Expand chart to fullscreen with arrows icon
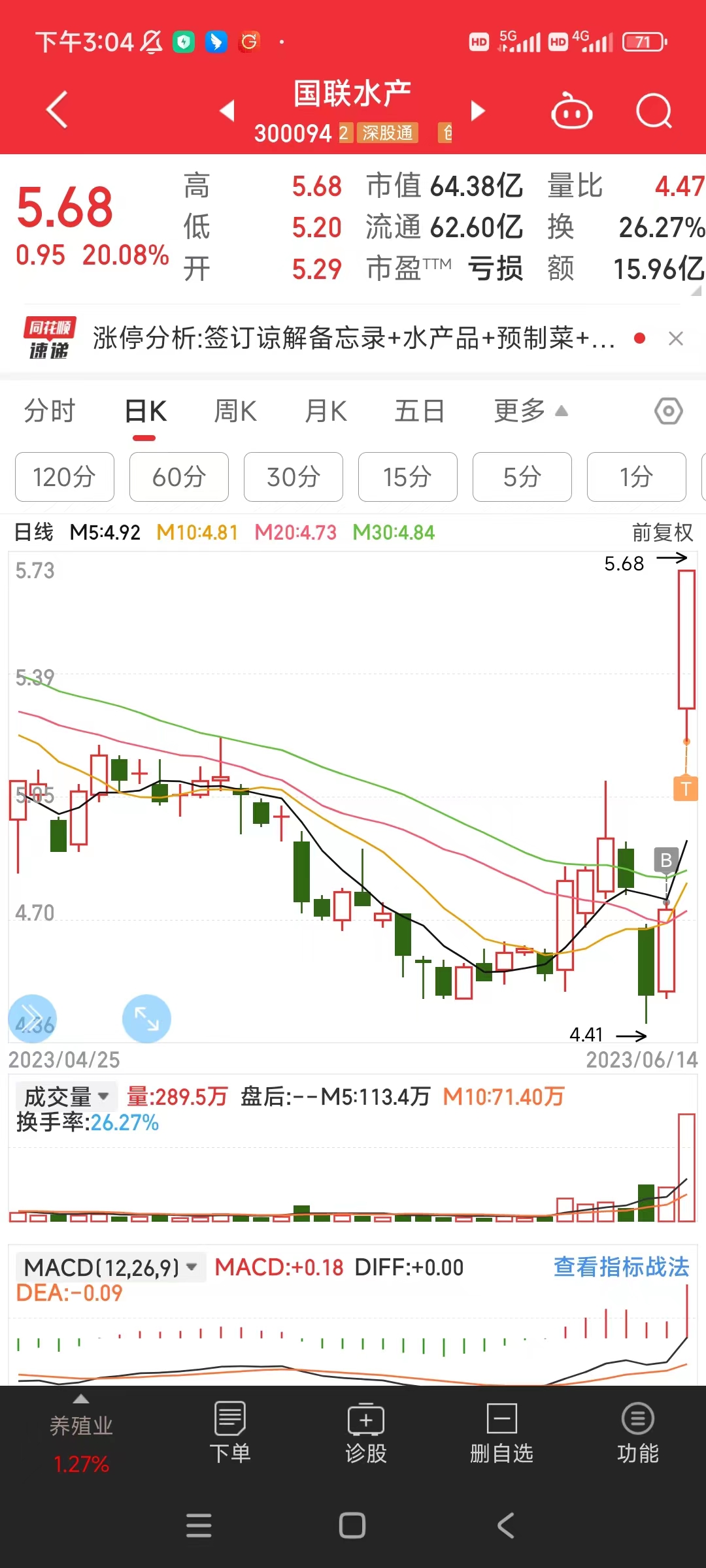This screenshot has width=706, height=1568. click(x=146, y=1018)
